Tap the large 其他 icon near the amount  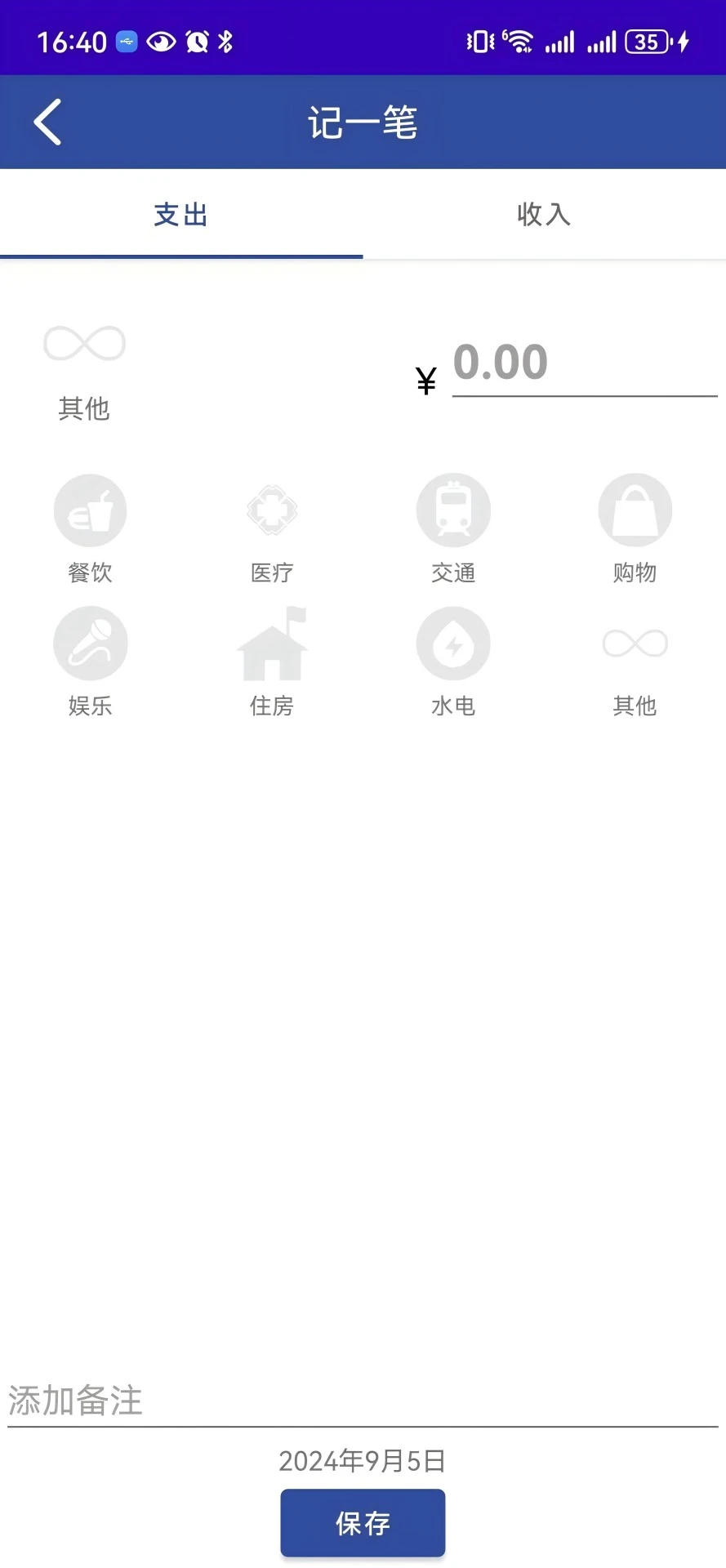(84, 343)
